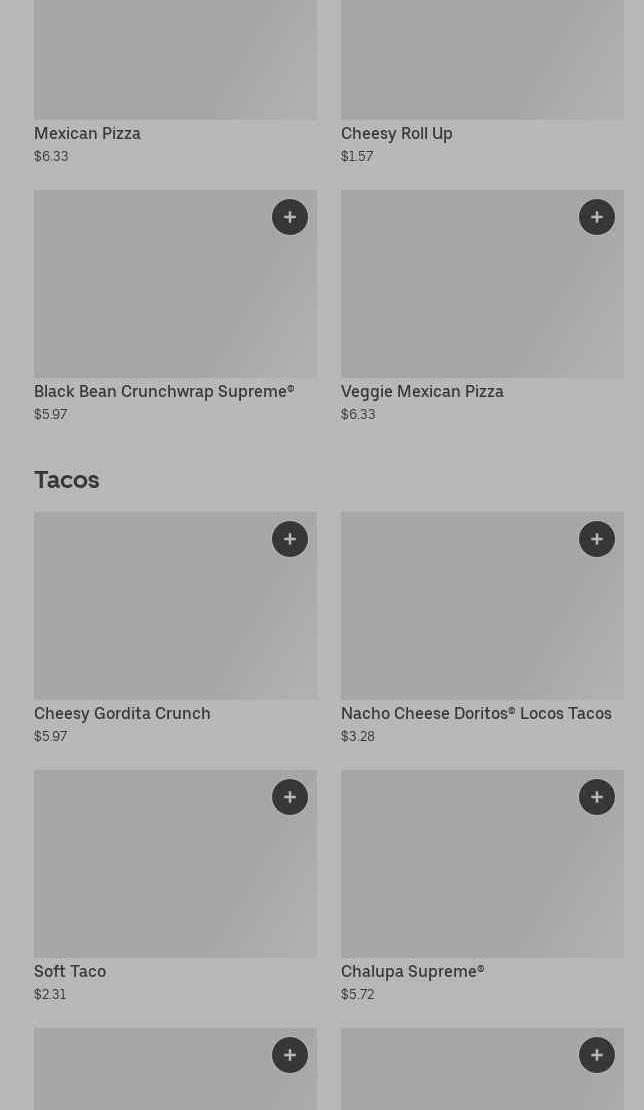View Chalupa Supreme details
Screen dimensions: 644x1110
point(412,972)
